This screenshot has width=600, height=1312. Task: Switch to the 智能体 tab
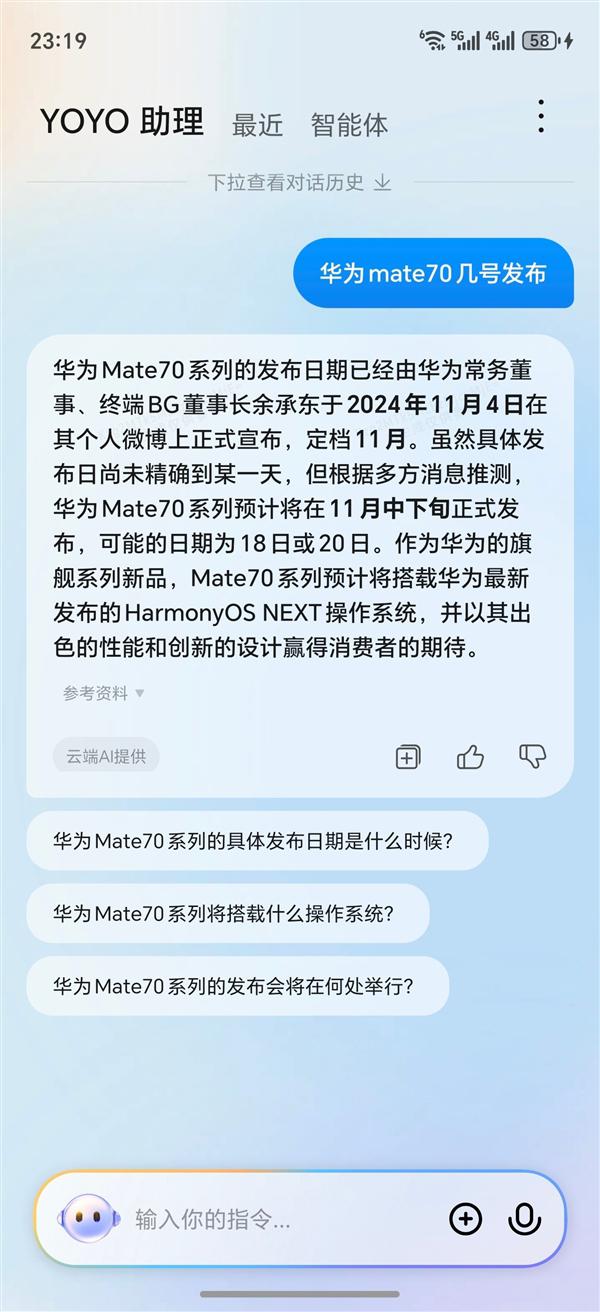tap(349, 125)
